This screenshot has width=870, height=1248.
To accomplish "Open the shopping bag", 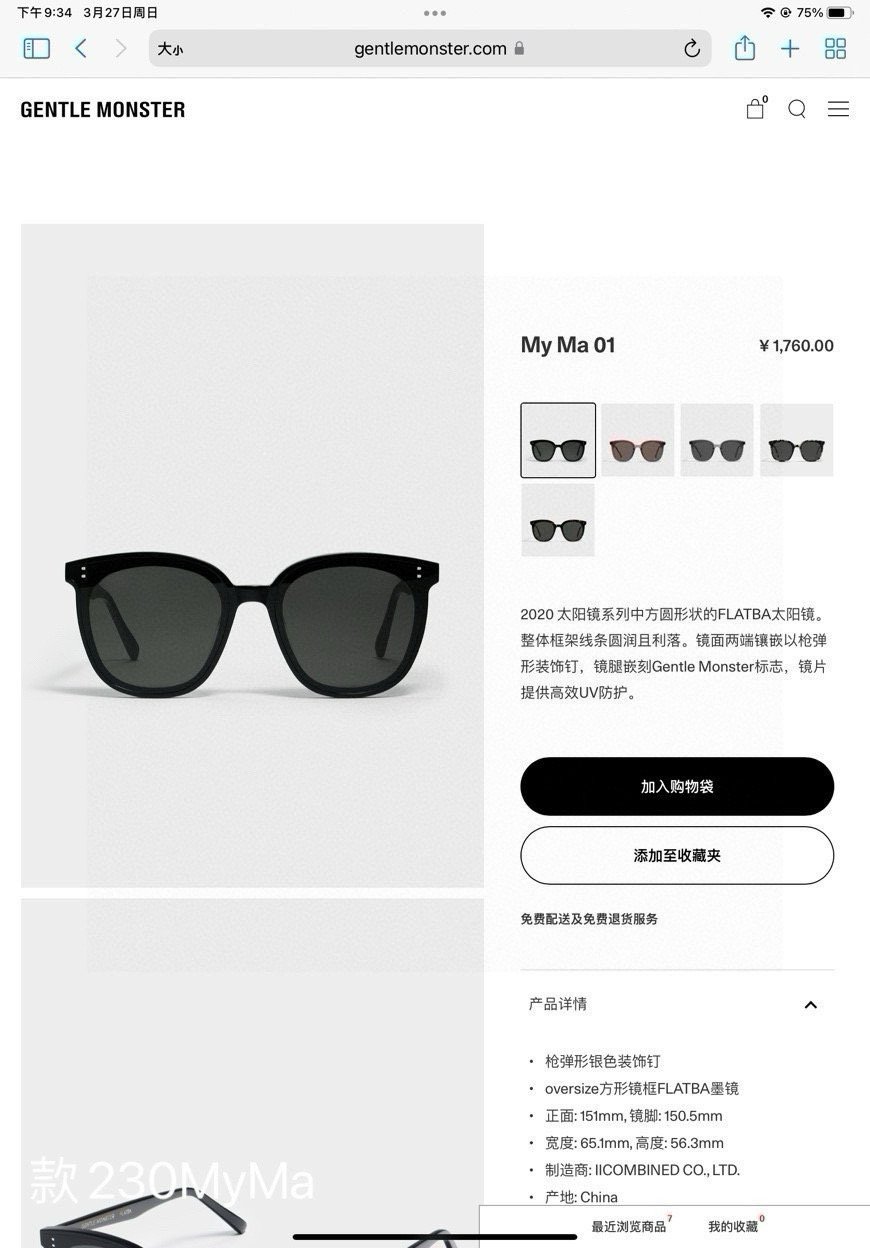I will point(755,109).
